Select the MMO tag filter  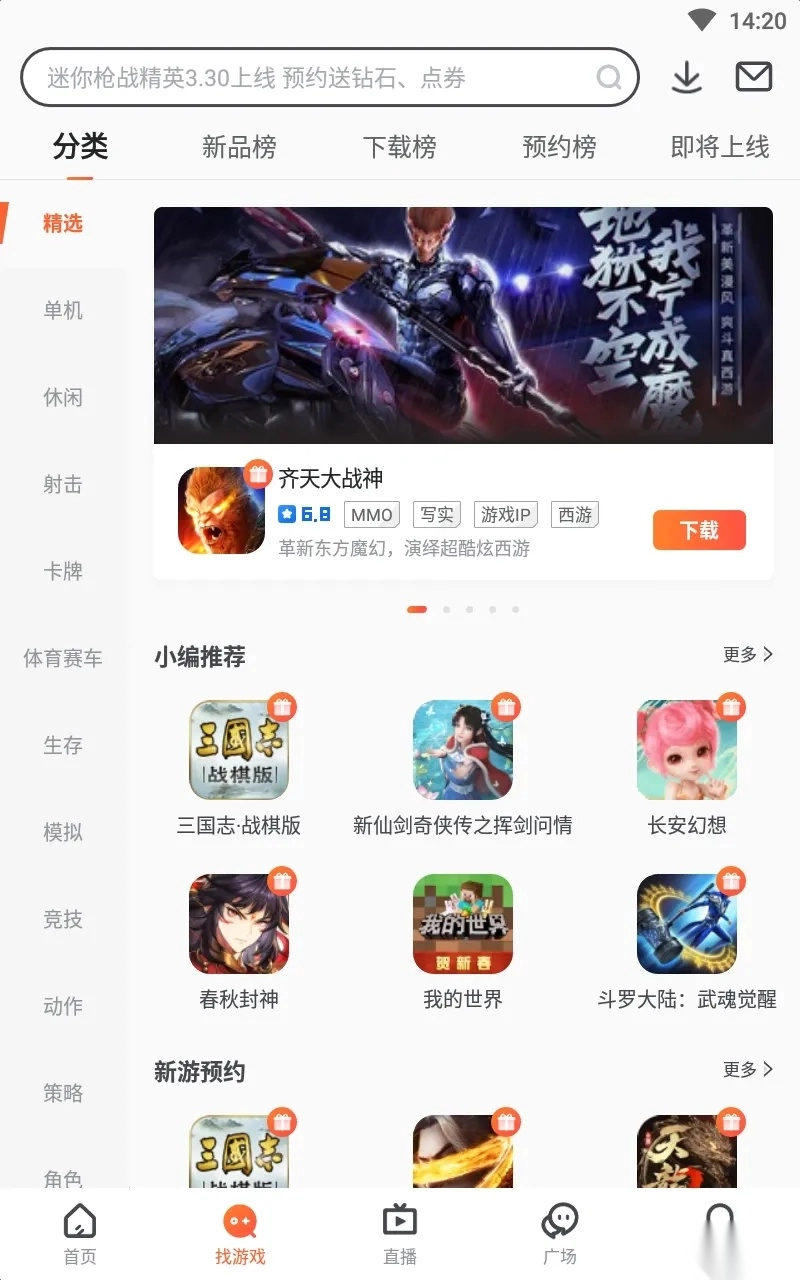point(371,514)
